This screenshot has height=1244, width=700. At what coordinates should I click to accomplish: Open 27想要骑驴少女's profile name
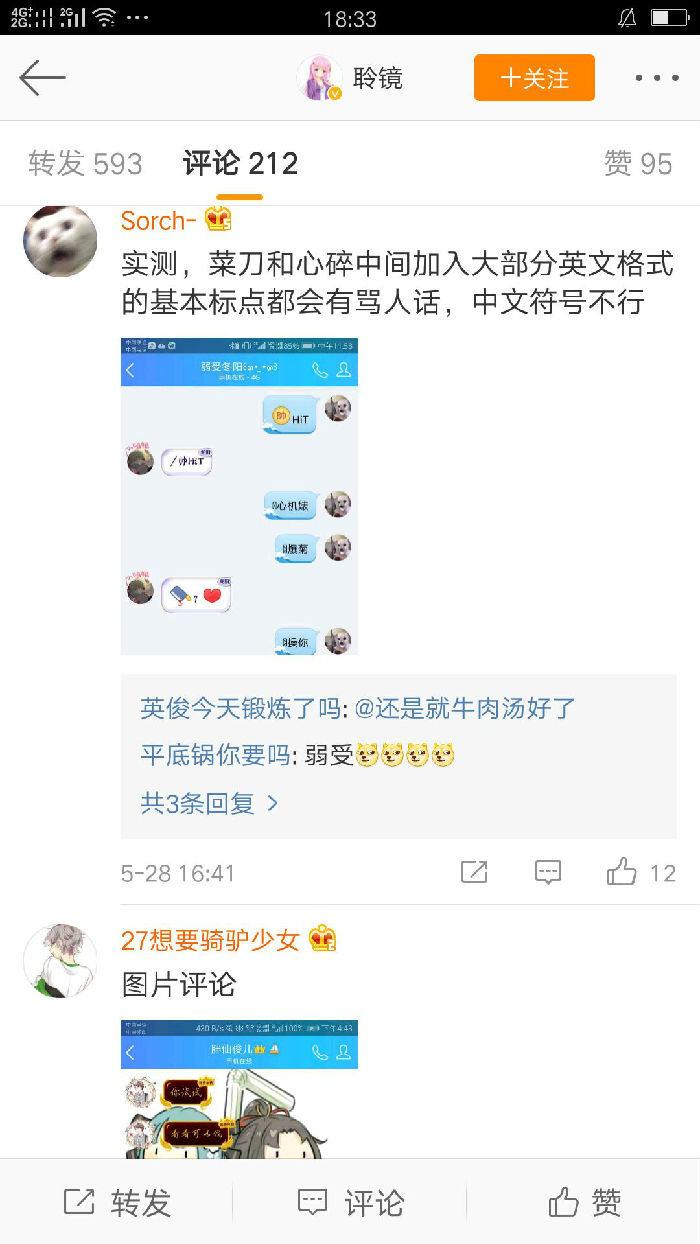210,940
